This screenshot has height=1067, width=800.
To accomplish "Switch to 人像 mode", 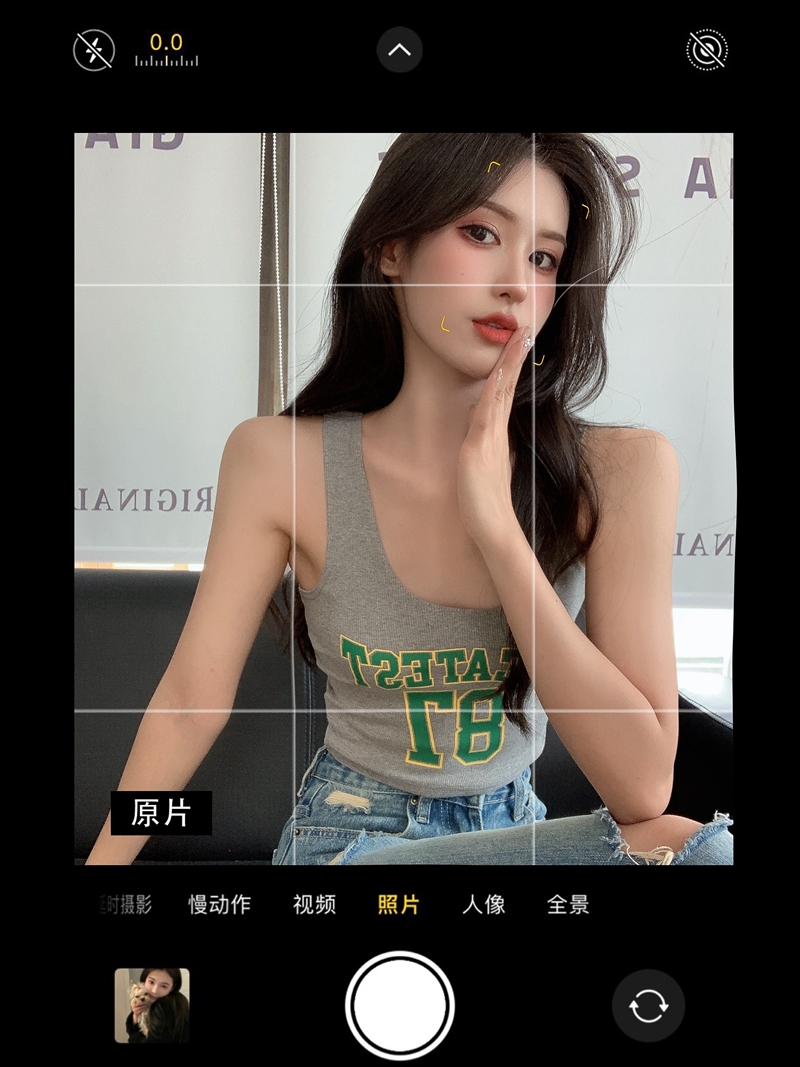I will coord(483,905).
